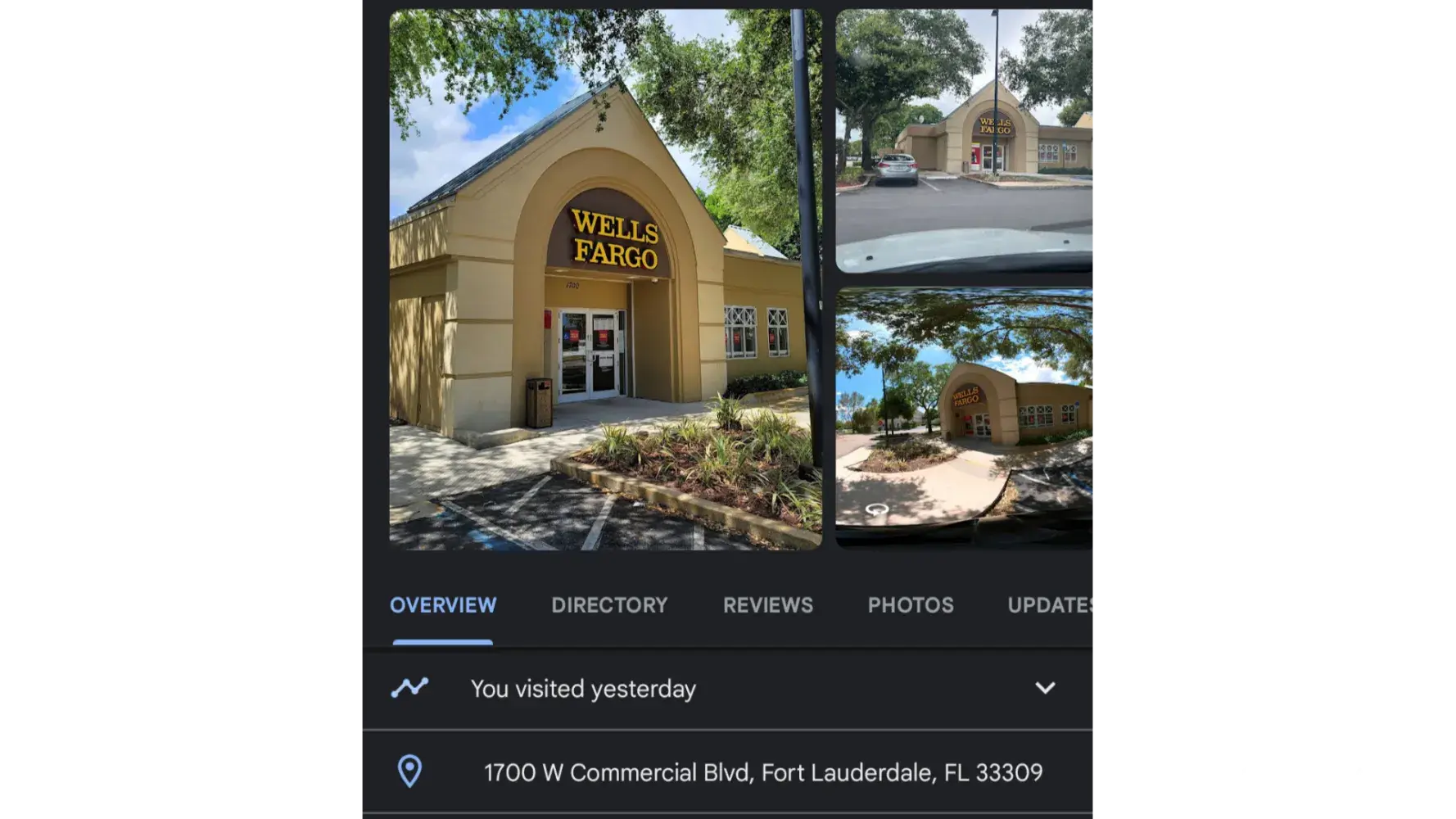Select the Overview tab
This screenshot has width=1456, height=819.
point(443,605)
